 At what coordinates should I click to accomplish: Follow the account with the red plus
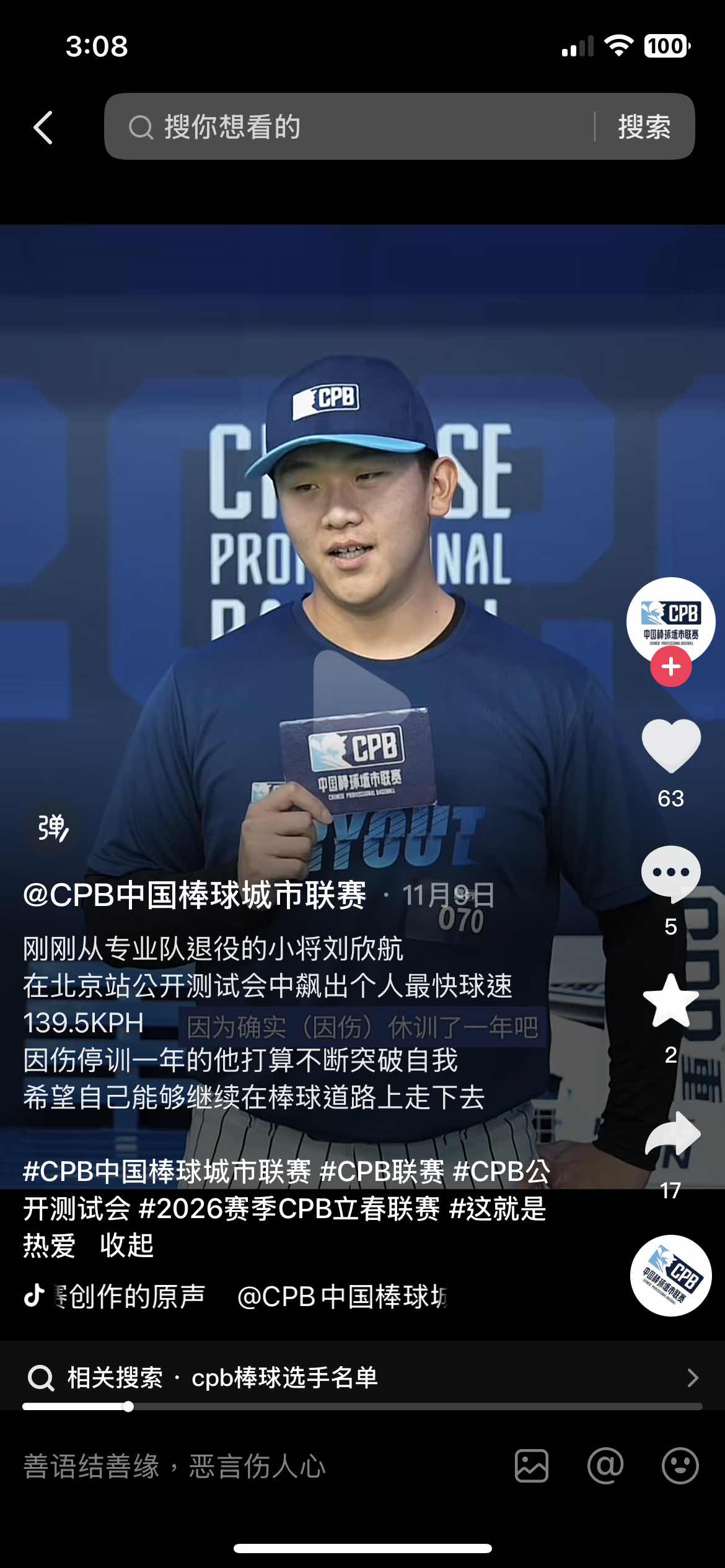(x=670, y=667)
